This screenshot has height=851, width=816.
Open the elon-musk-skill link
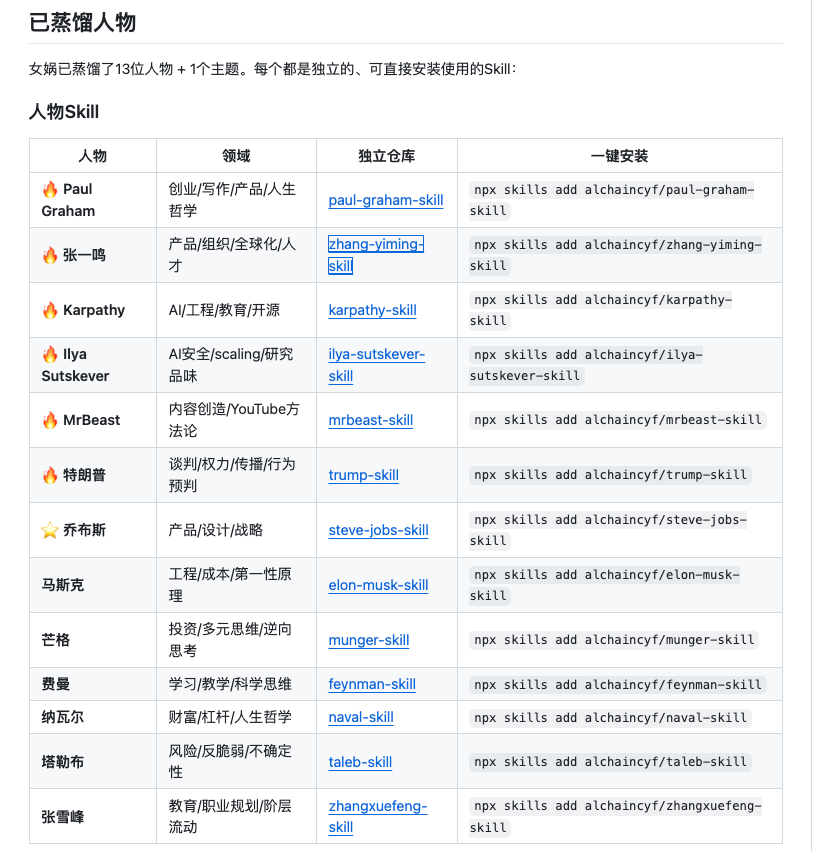tap(378, 585)
